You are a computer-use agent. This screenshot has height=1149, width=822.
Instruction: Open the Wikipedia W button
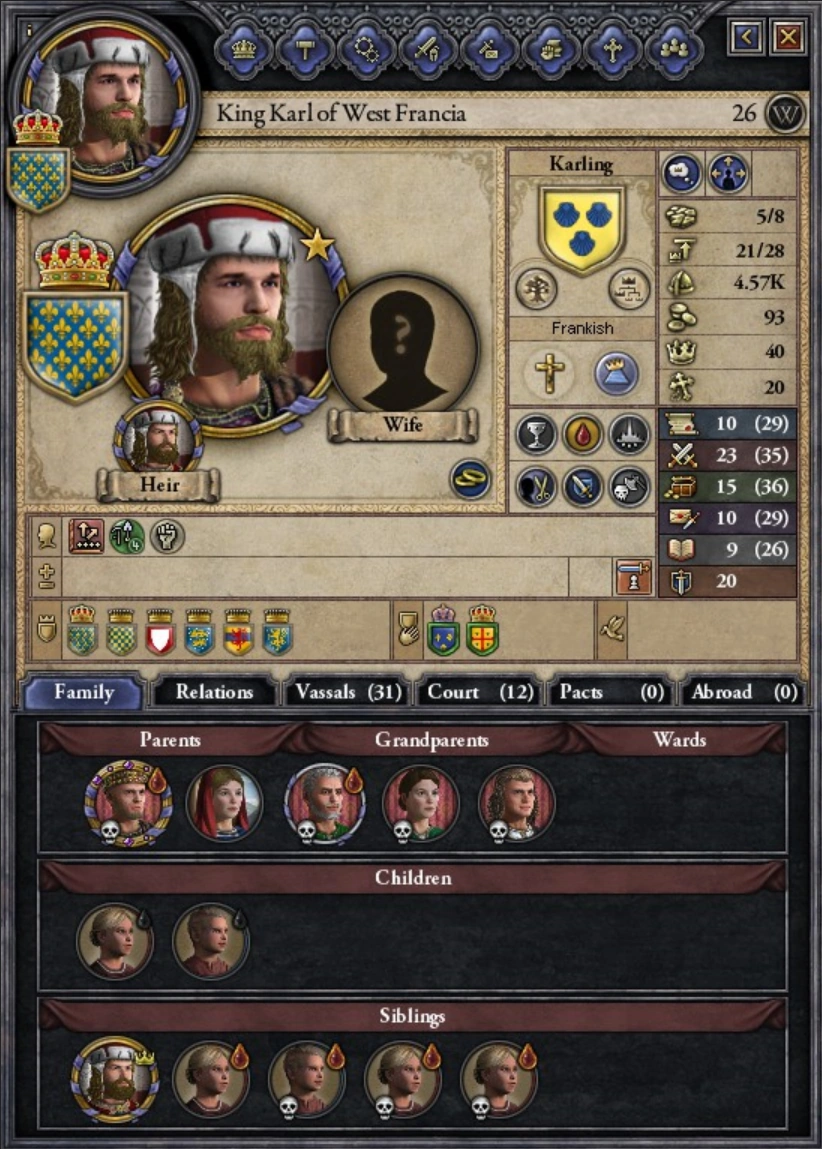pos(785,114)
